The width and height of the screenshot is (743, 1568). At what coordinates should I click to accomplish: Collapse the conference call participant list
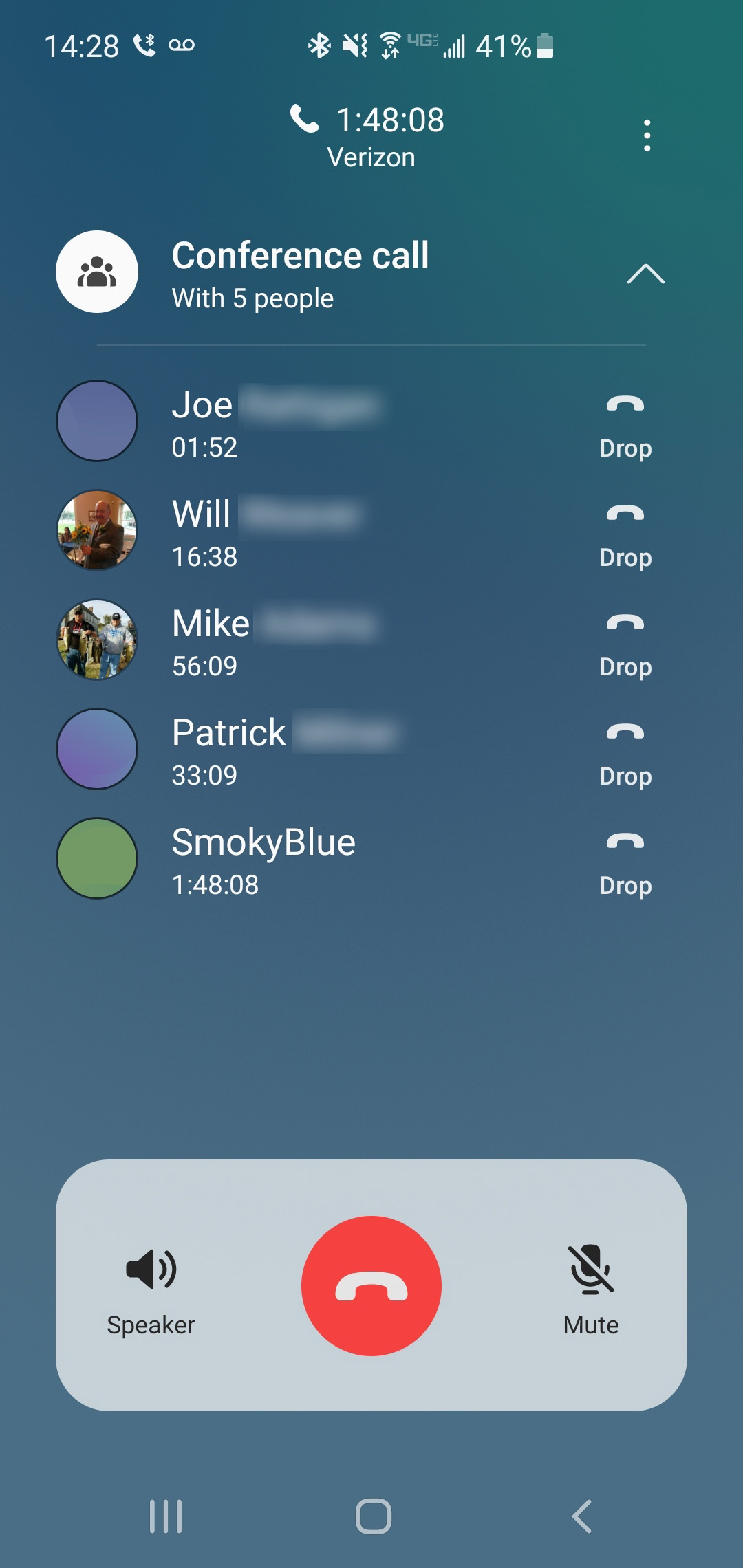coord(645,274)
